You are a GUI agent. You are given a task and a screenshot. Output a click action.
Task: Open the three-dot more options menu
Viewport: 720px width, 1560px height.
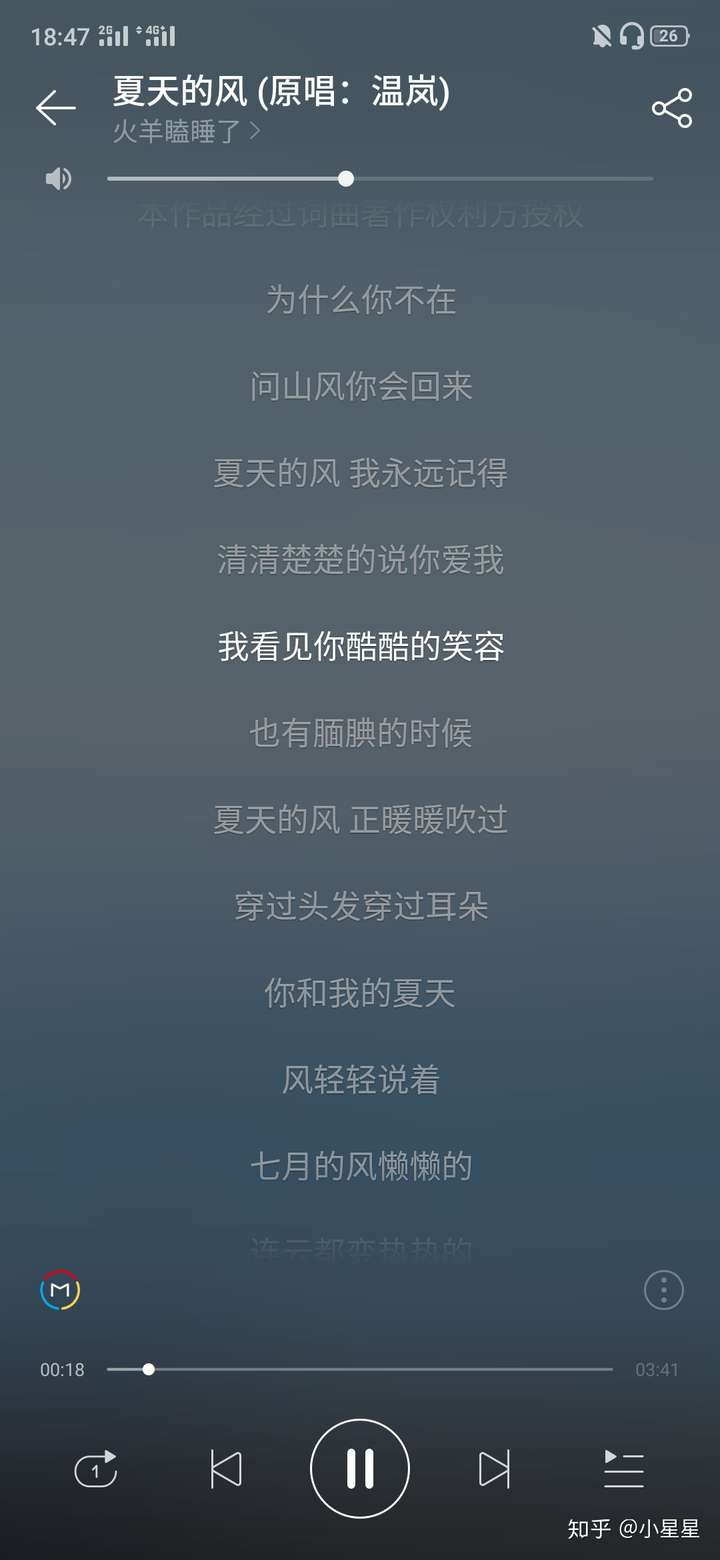[x=662, y=1290]
